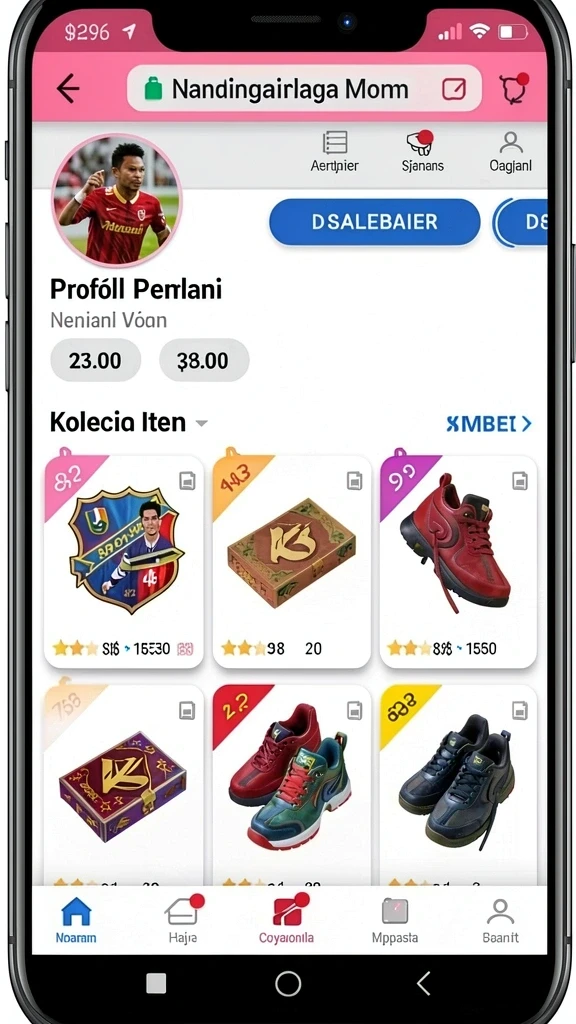Switch to the Noaram home tab
576x1024 pixels.
click(x=76, y=920)
